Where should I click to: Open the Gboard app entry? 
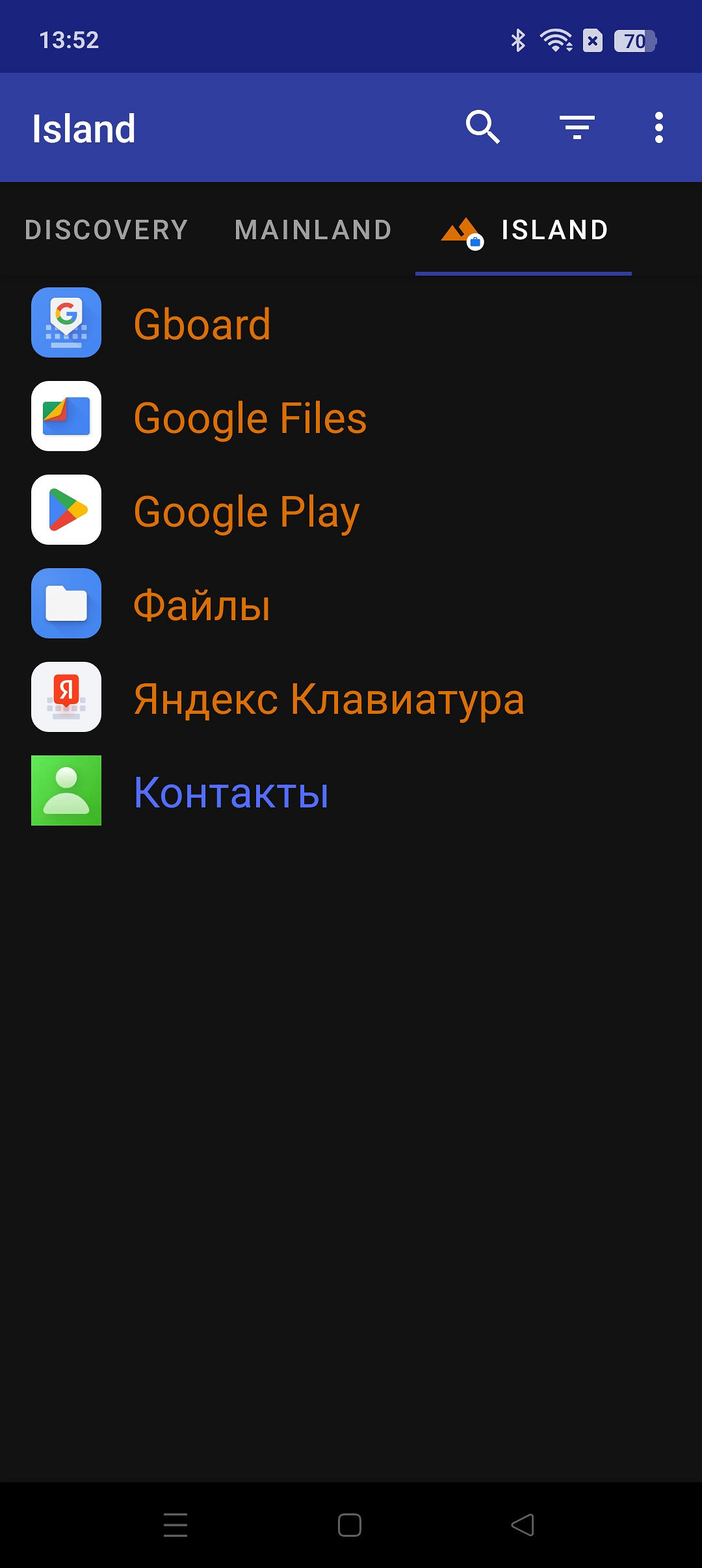202,324
